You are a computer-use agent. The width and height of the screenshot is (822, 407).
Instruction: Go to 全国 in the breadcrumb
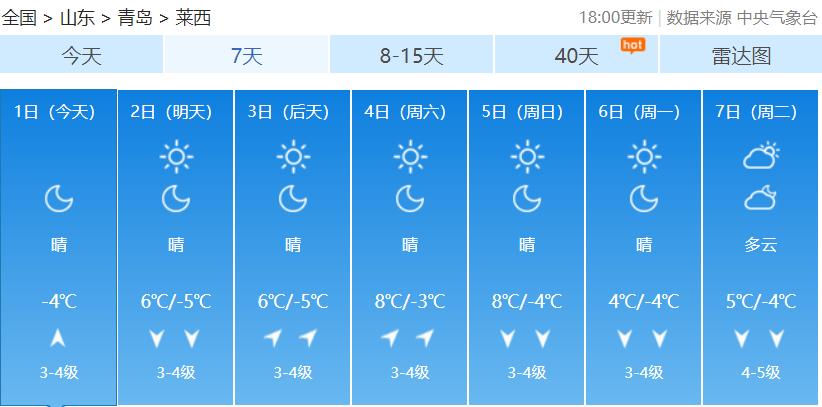[x=19, y=17]
